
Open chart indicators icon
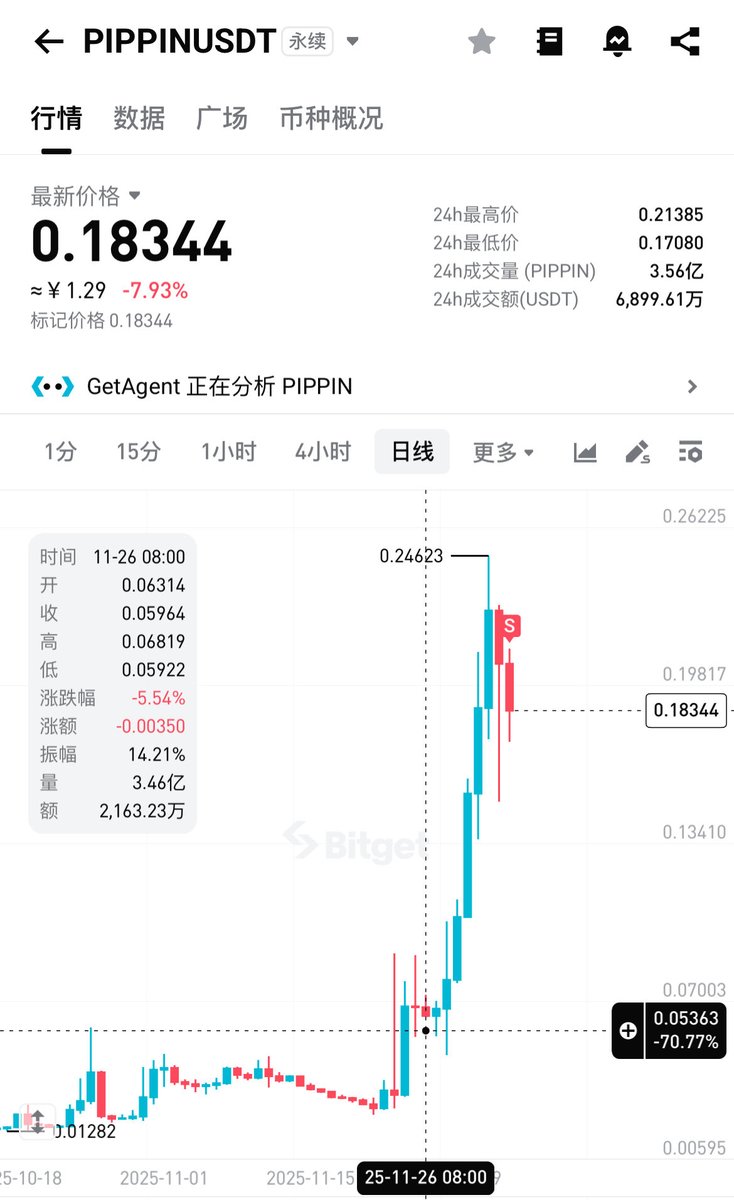pos(585,452)
